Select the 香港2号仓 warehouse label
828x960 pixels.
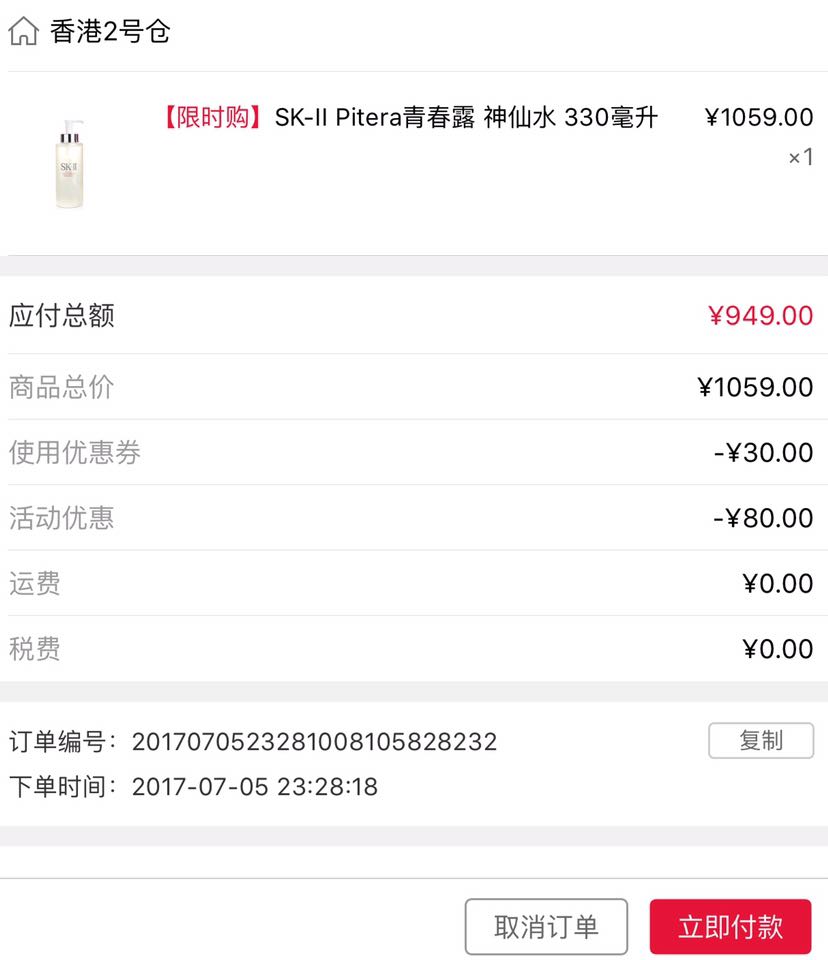pyautogui.click(x=107, y=31)
